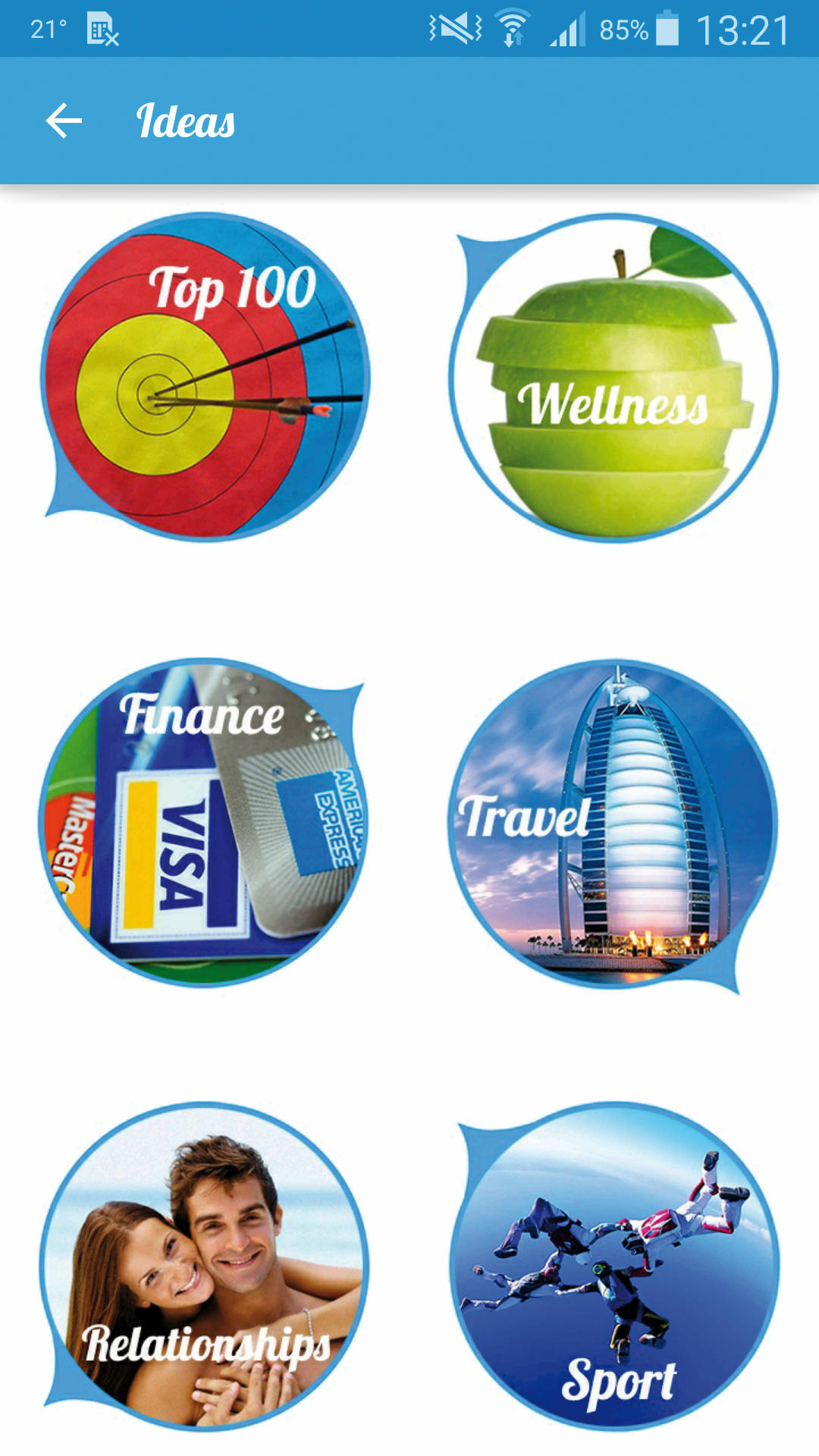Open the Top 100 ideas category

point(205,377)
